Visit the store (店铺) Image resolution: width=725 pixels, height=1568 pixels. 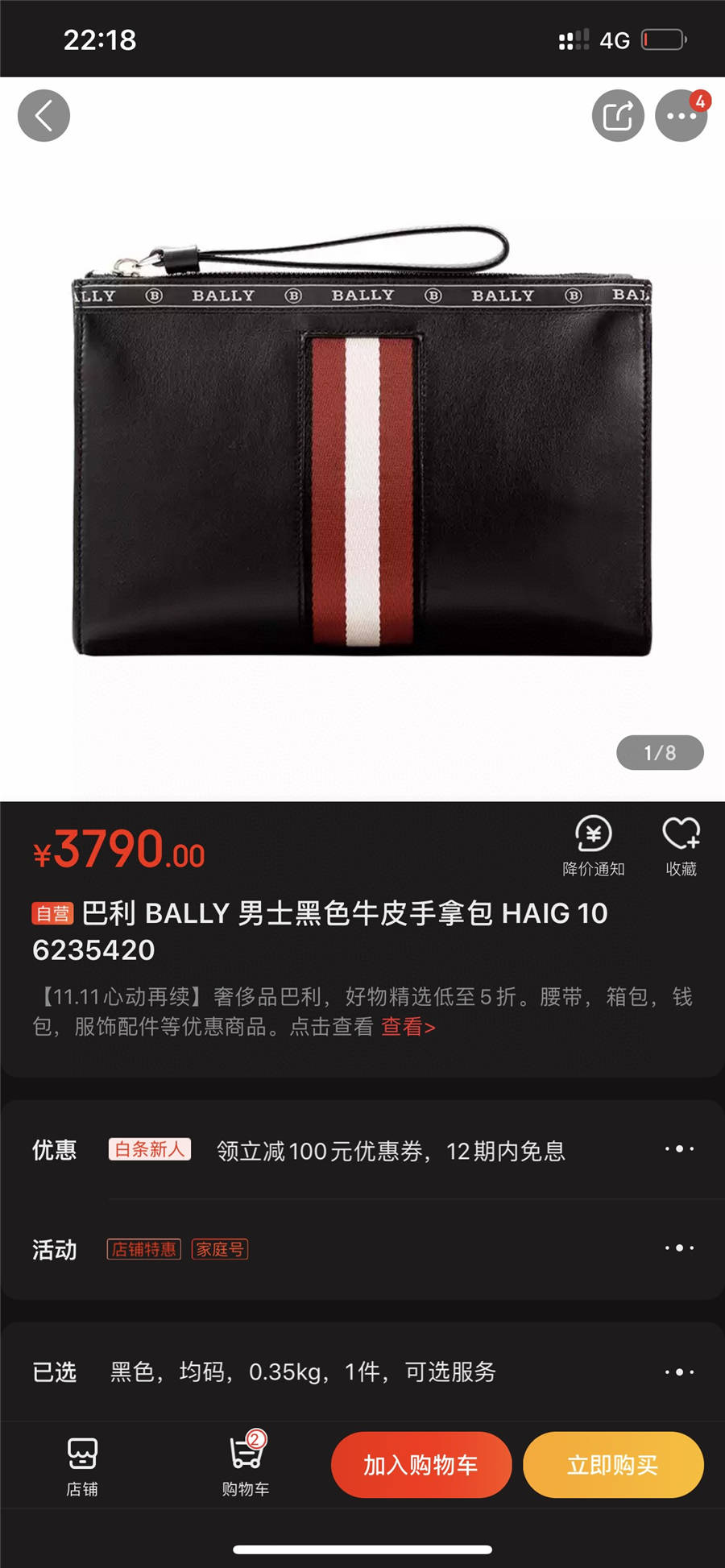tap(82, 1466)
